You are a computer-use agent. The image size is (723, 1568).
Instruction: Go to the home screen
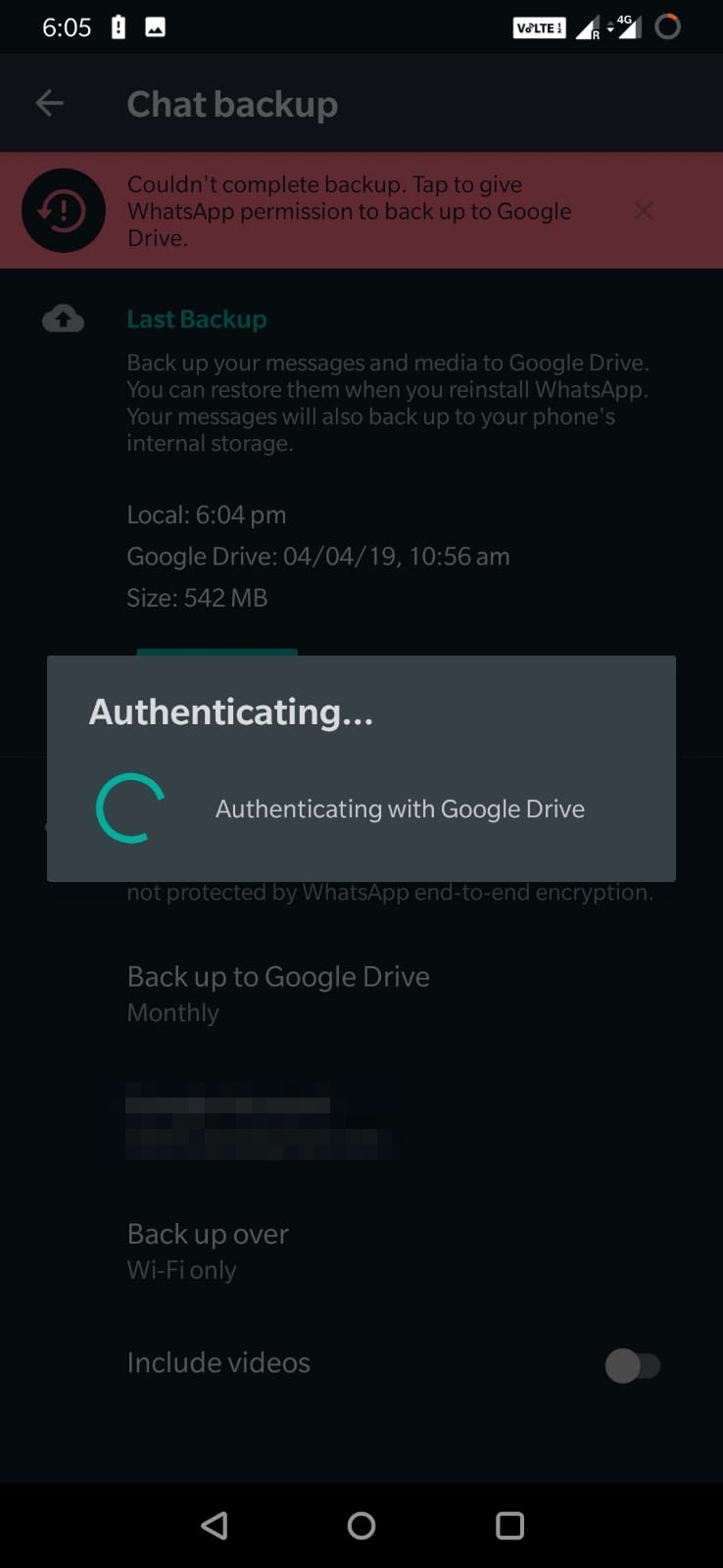click(361, 1525)
